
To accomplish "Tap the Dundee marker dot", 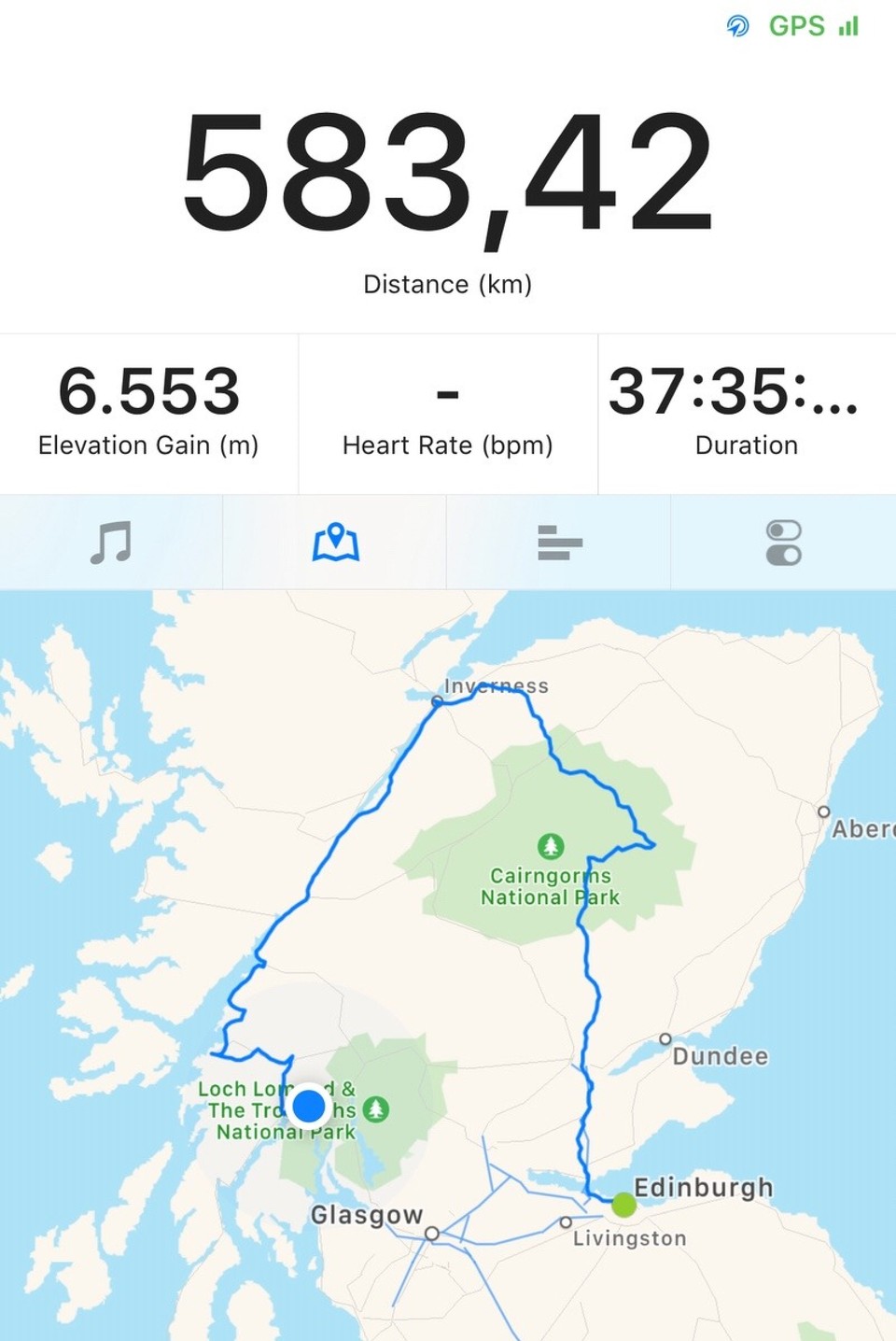I will pos(665,1038).
